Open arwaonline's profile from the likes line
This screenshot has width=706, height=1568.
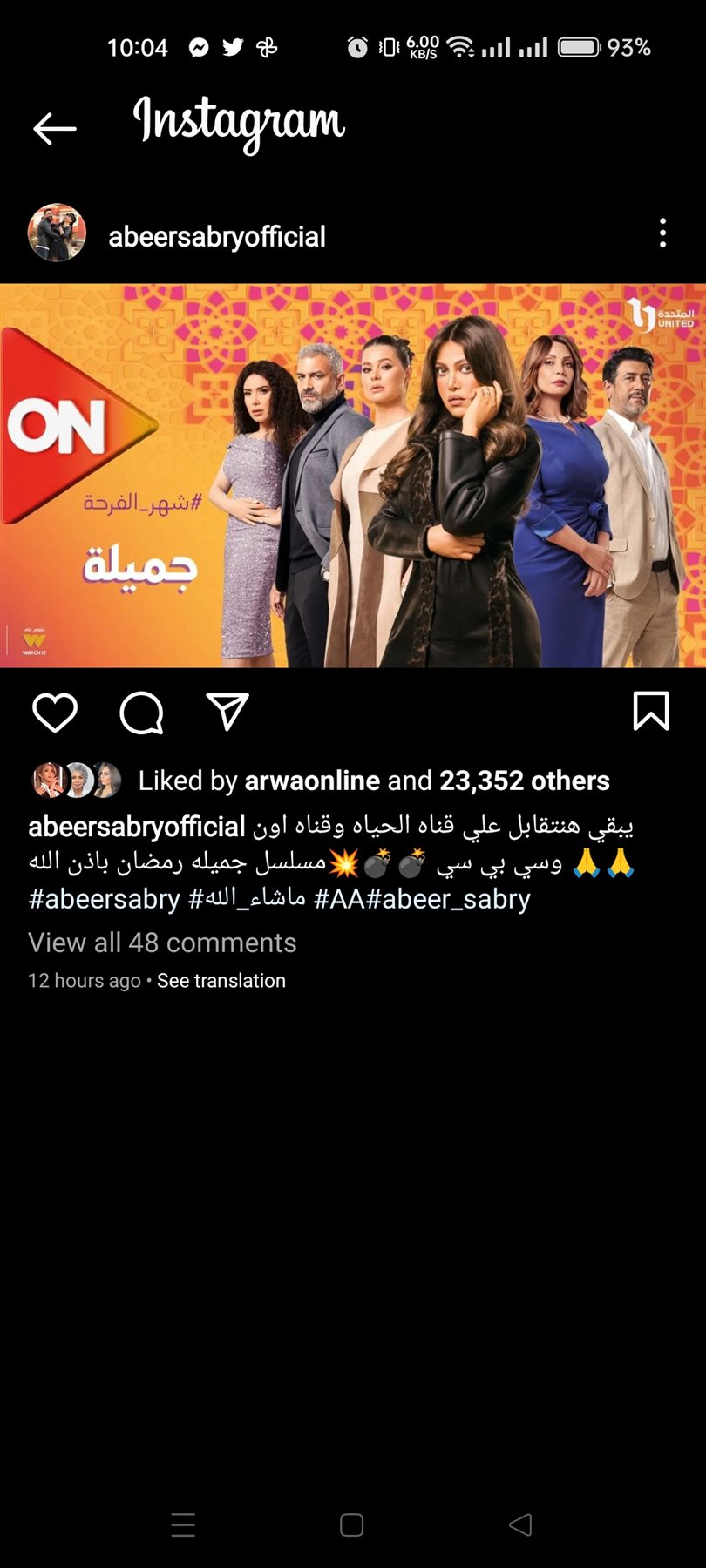[312, 781]
